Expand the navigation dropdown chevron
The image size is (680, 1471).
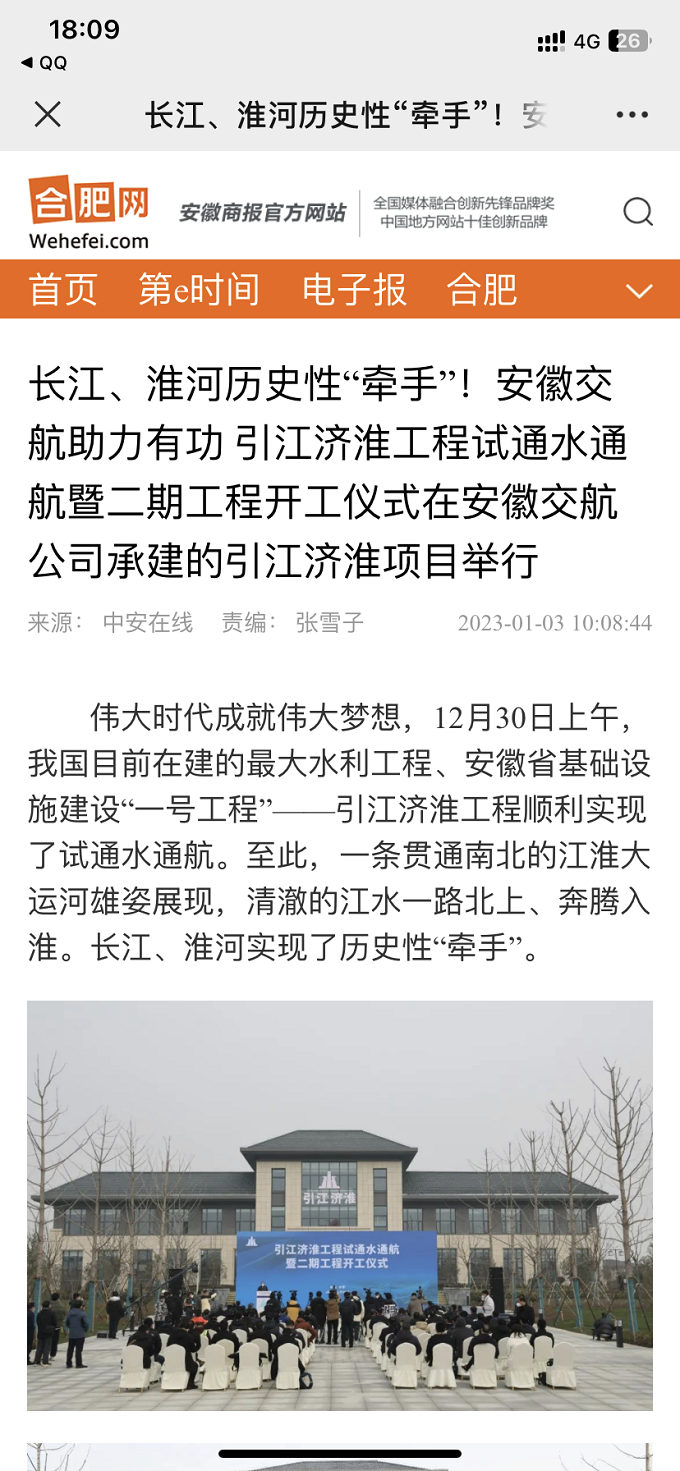tap(638, 290)
